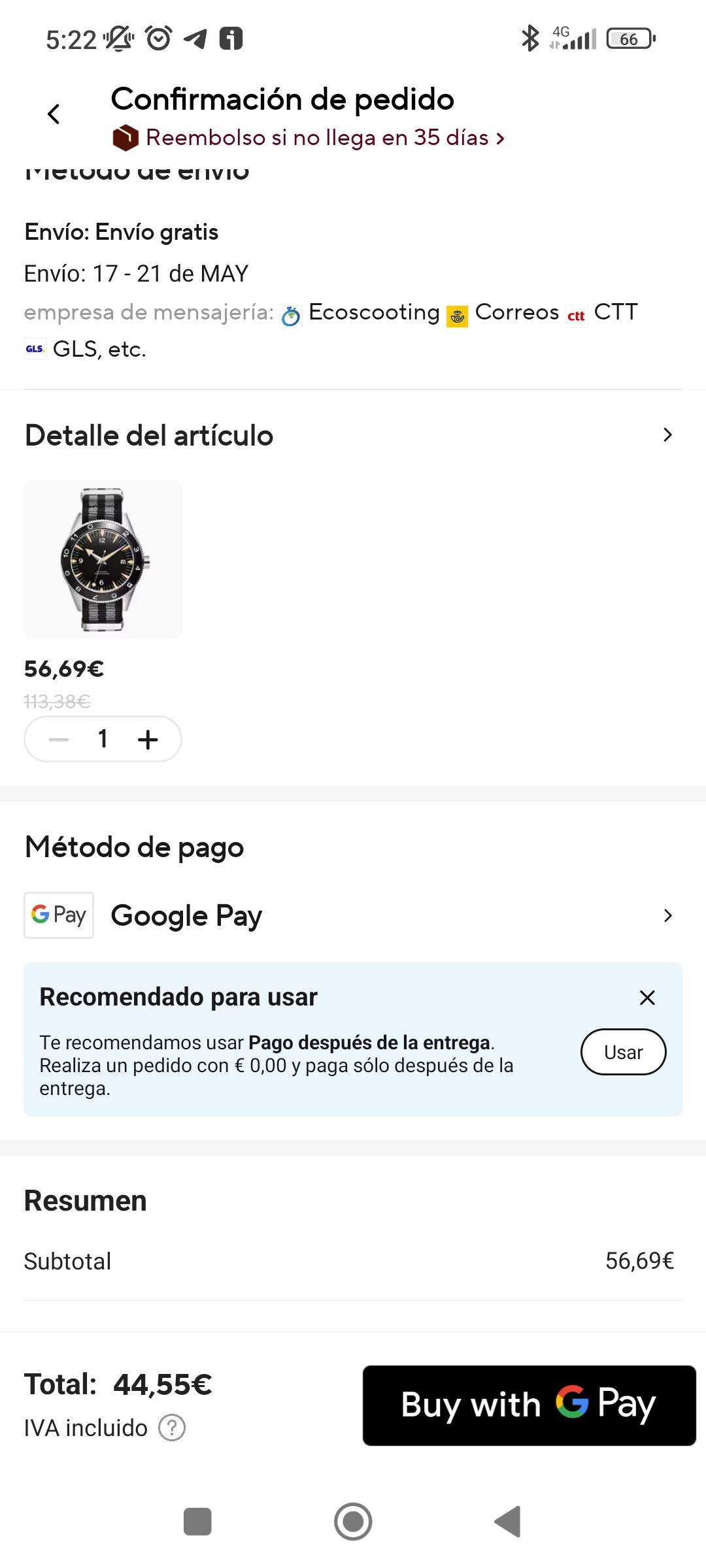The width and height of the screenshot is (706, 1568).
Task: Change the Google Pay payment method
Action: [667, 915]
